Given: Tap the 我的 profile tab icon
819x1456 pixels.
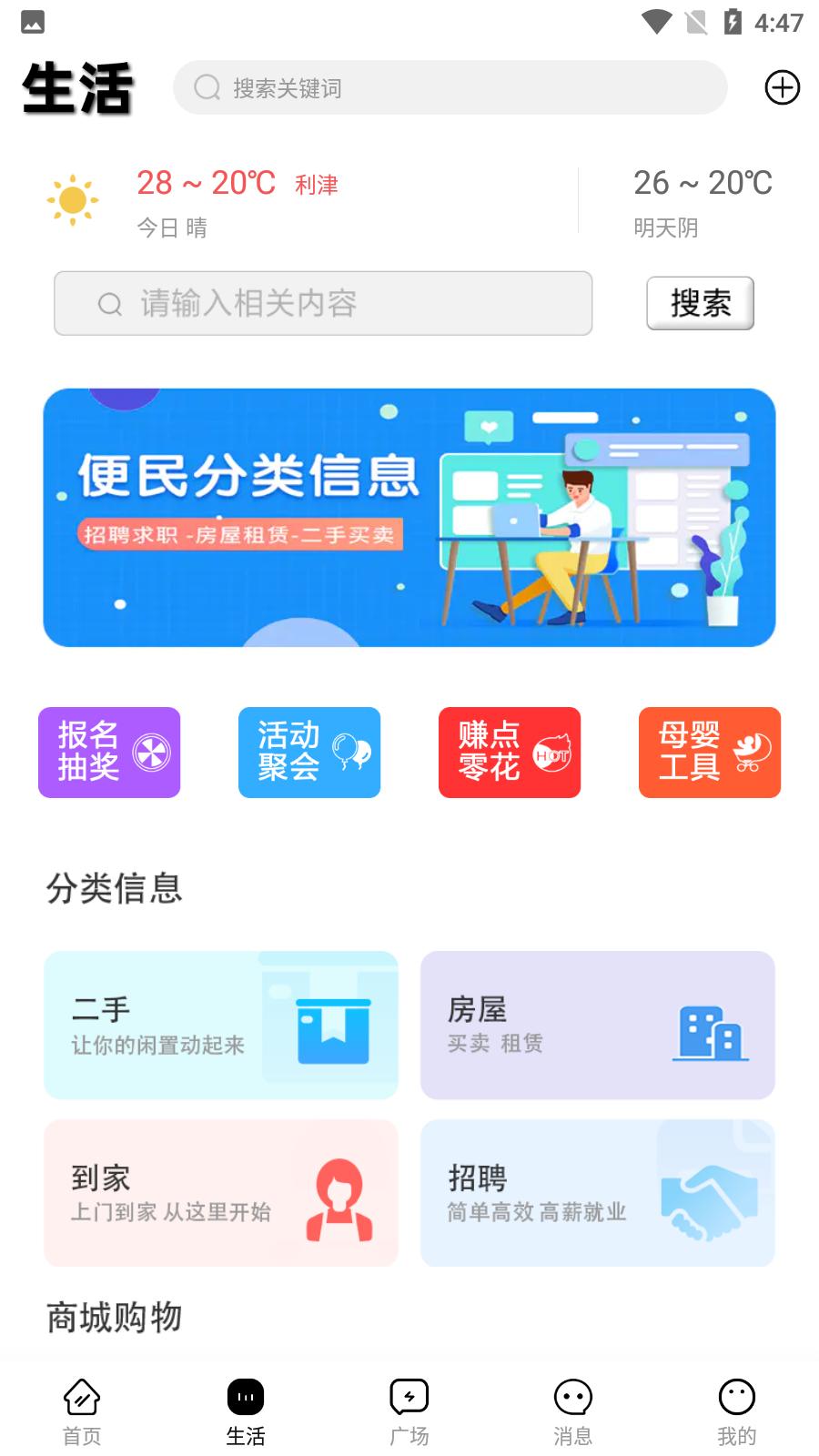Looking at the screenshot, I should (736, 1395).
